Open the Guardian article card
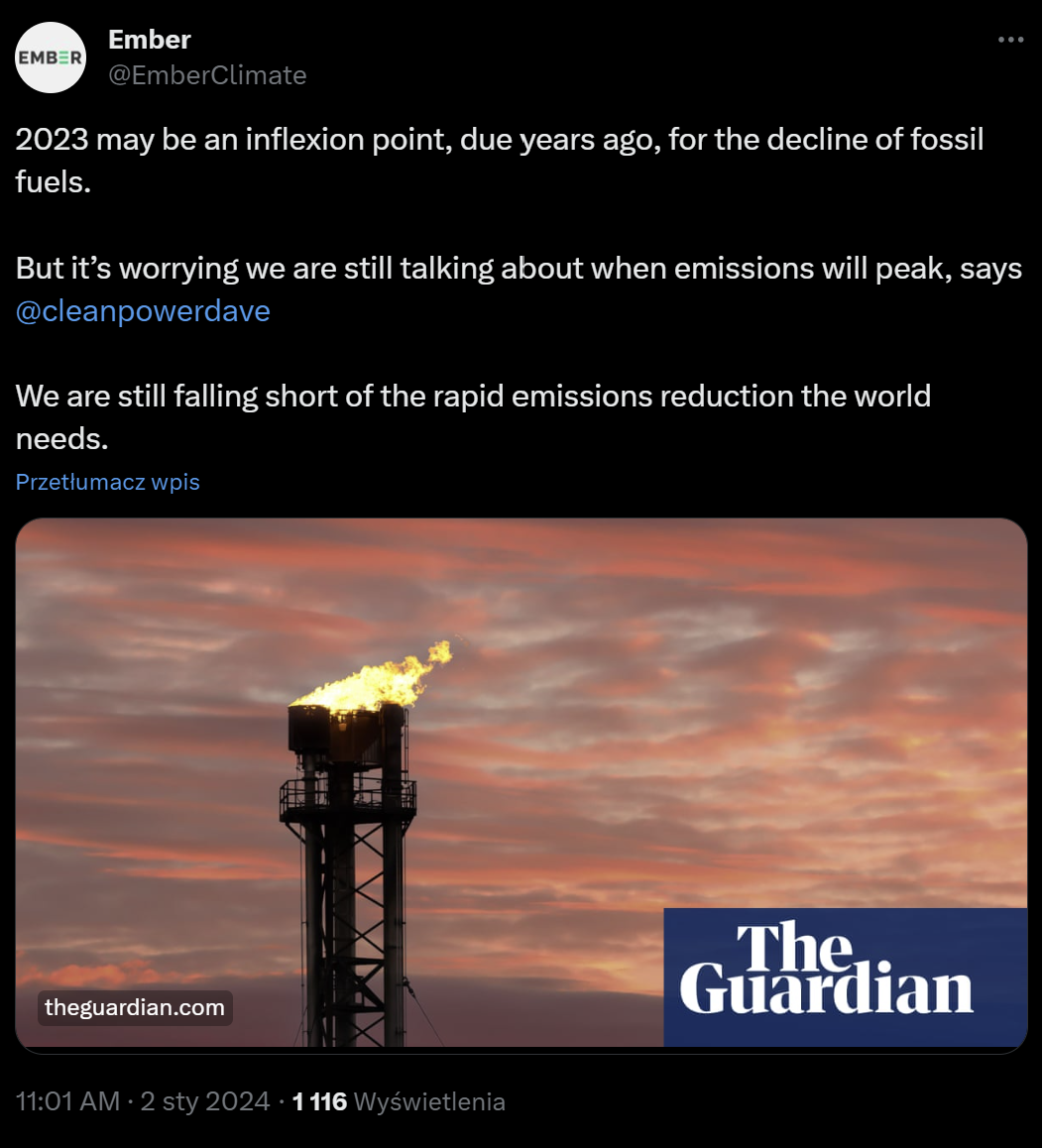The width and height of the screenshot is (1043, 1148). tap(521, 783)
